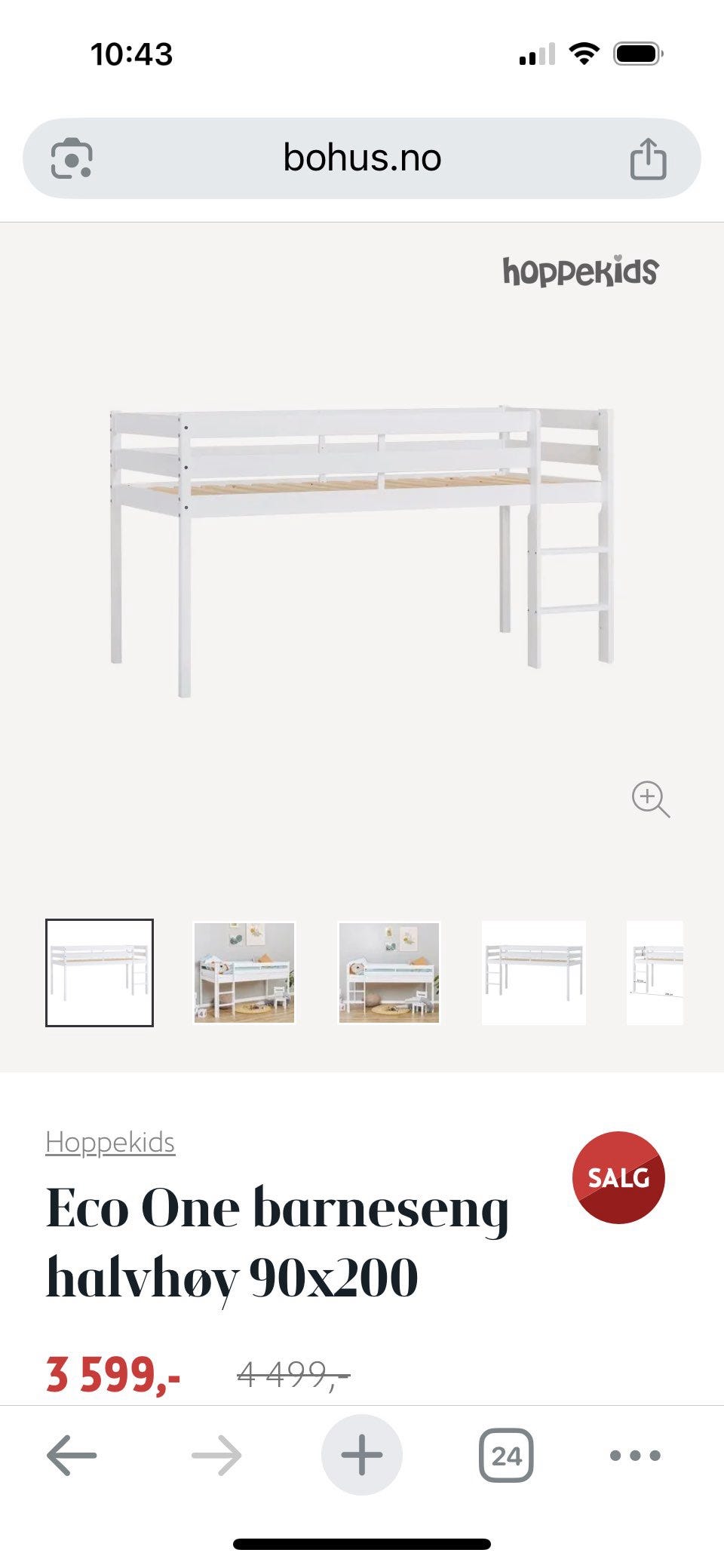The height and width of the screenshot is (1568, 724).
Task: Share this page from the address bar
Action: (x=648, y=158)
